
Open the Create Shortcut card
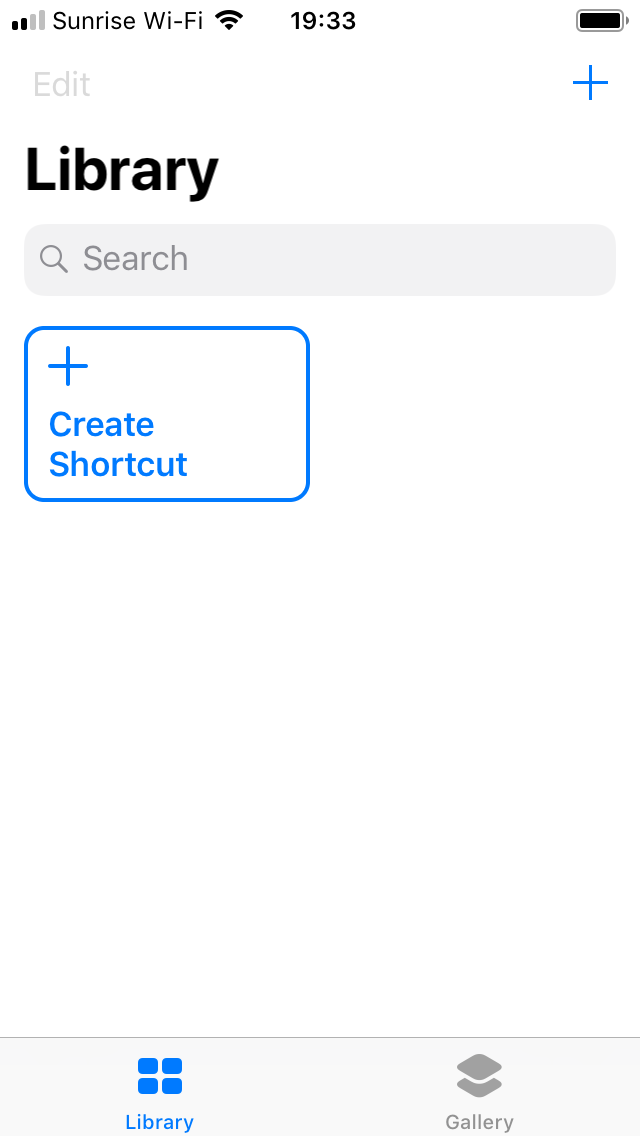(167, 414)
